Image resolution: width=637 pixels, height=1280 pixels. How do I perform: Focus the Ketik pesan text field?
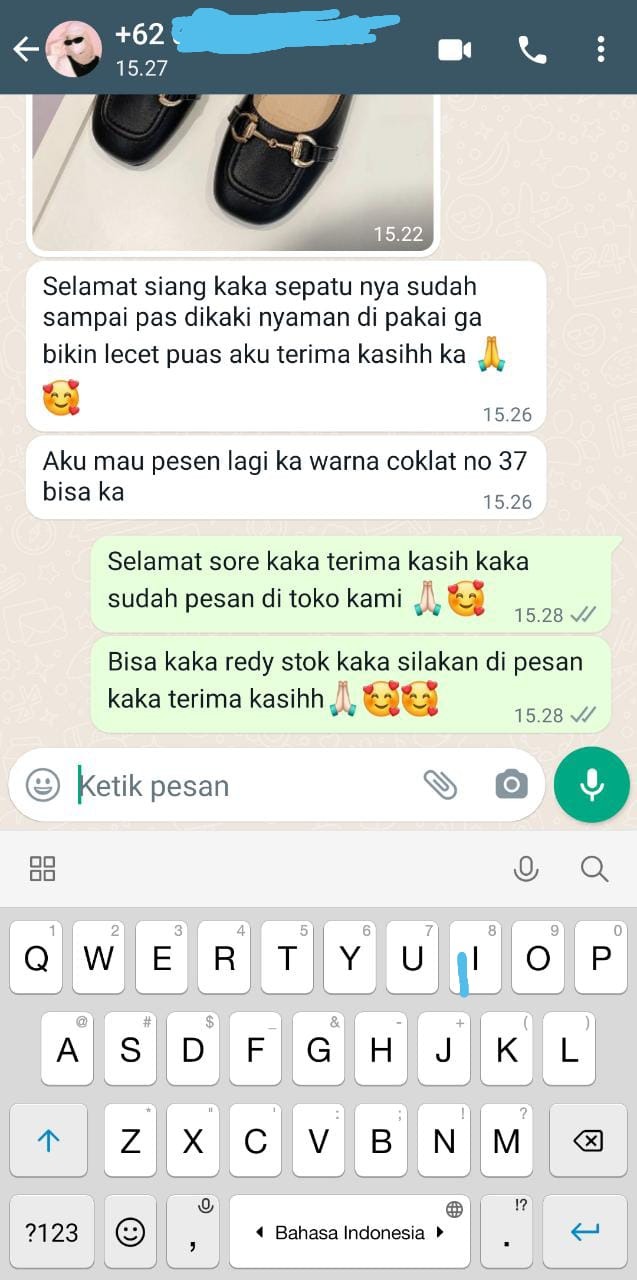tap(240, 786)
